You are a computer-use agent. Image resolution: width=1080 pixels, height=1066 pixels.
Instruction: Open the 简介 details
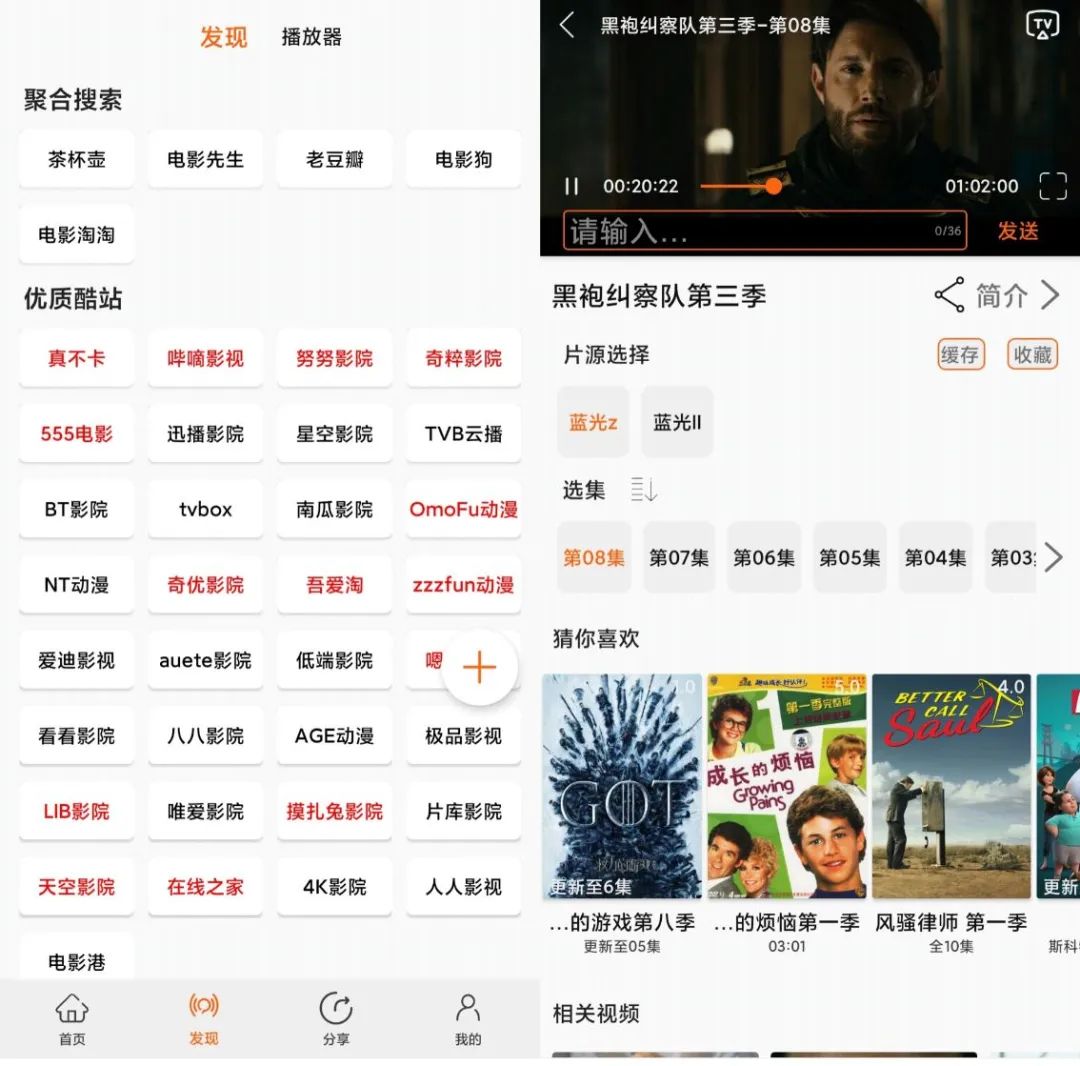pyautogui.click(x=1016, y=295)
